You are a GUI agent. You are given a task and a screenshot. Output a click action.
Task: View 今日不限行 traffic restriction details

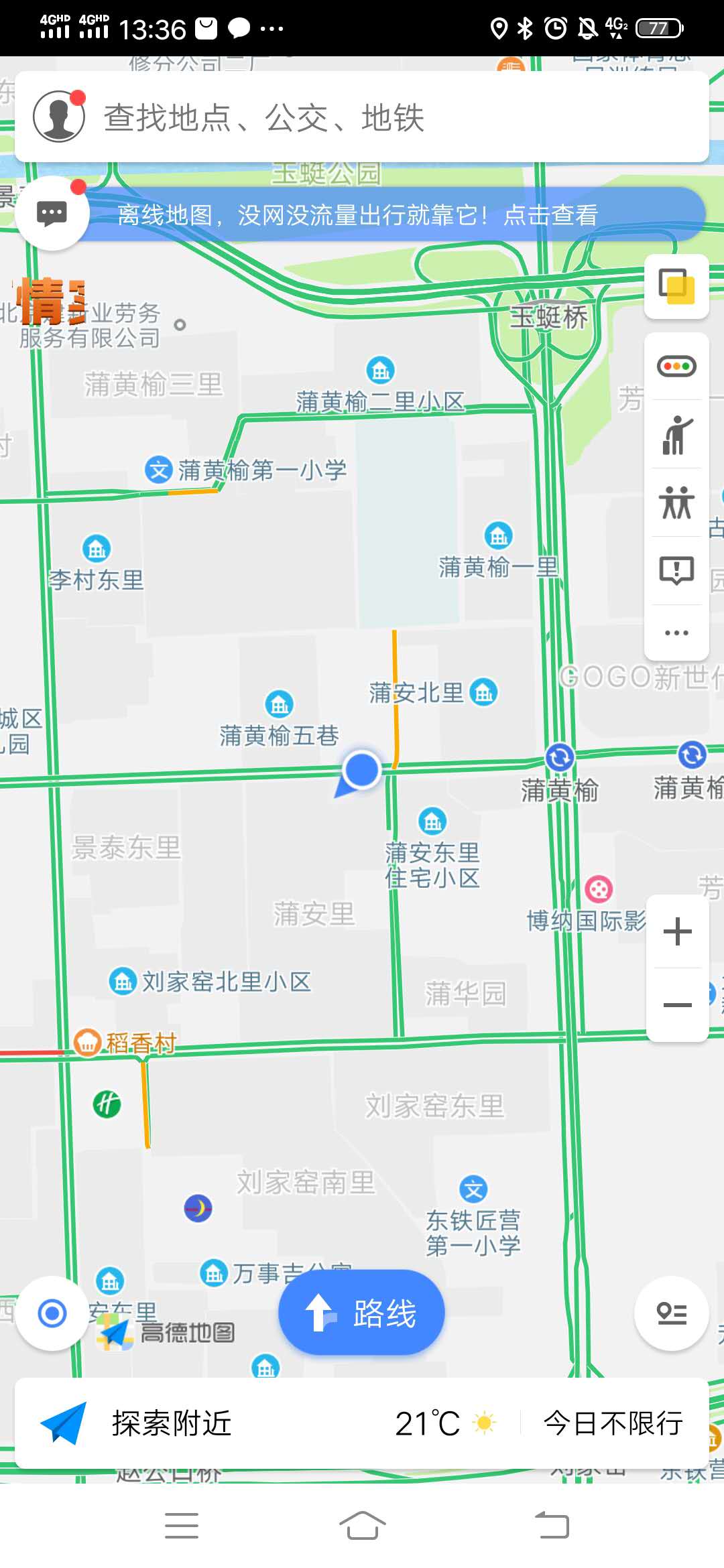coord(613,1423)
